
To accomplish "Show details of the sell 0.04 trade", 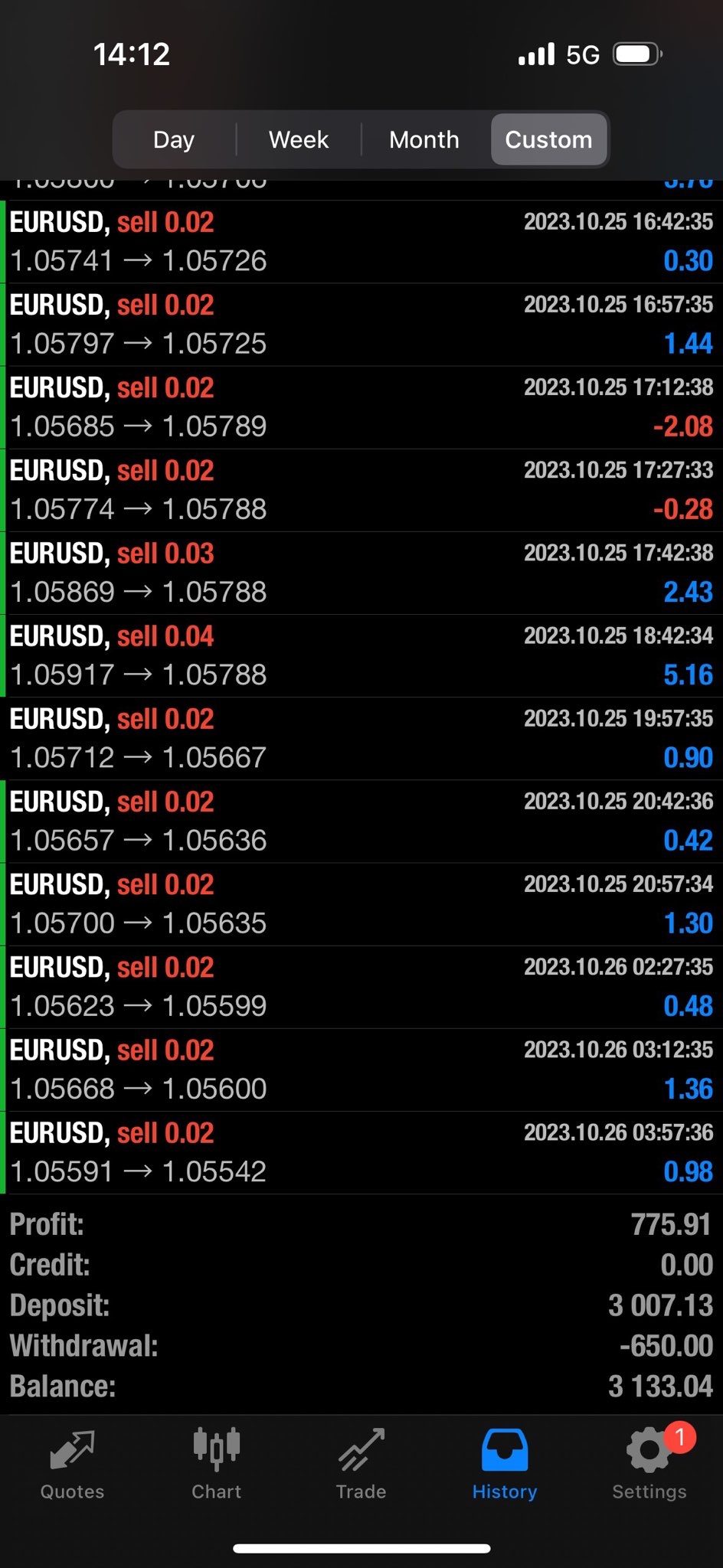I will 361,655.
